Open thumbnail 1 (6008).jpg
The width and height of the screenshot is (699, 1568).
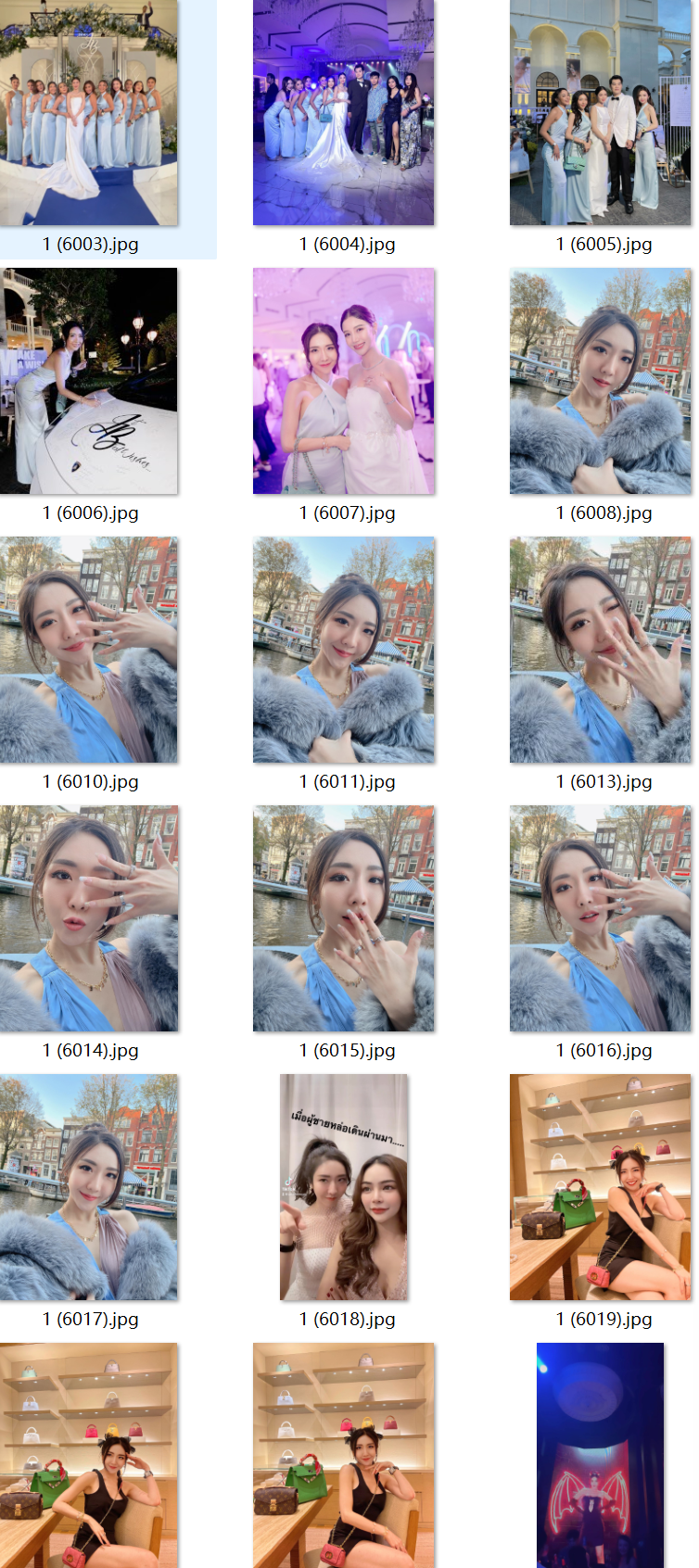[600, 381]
